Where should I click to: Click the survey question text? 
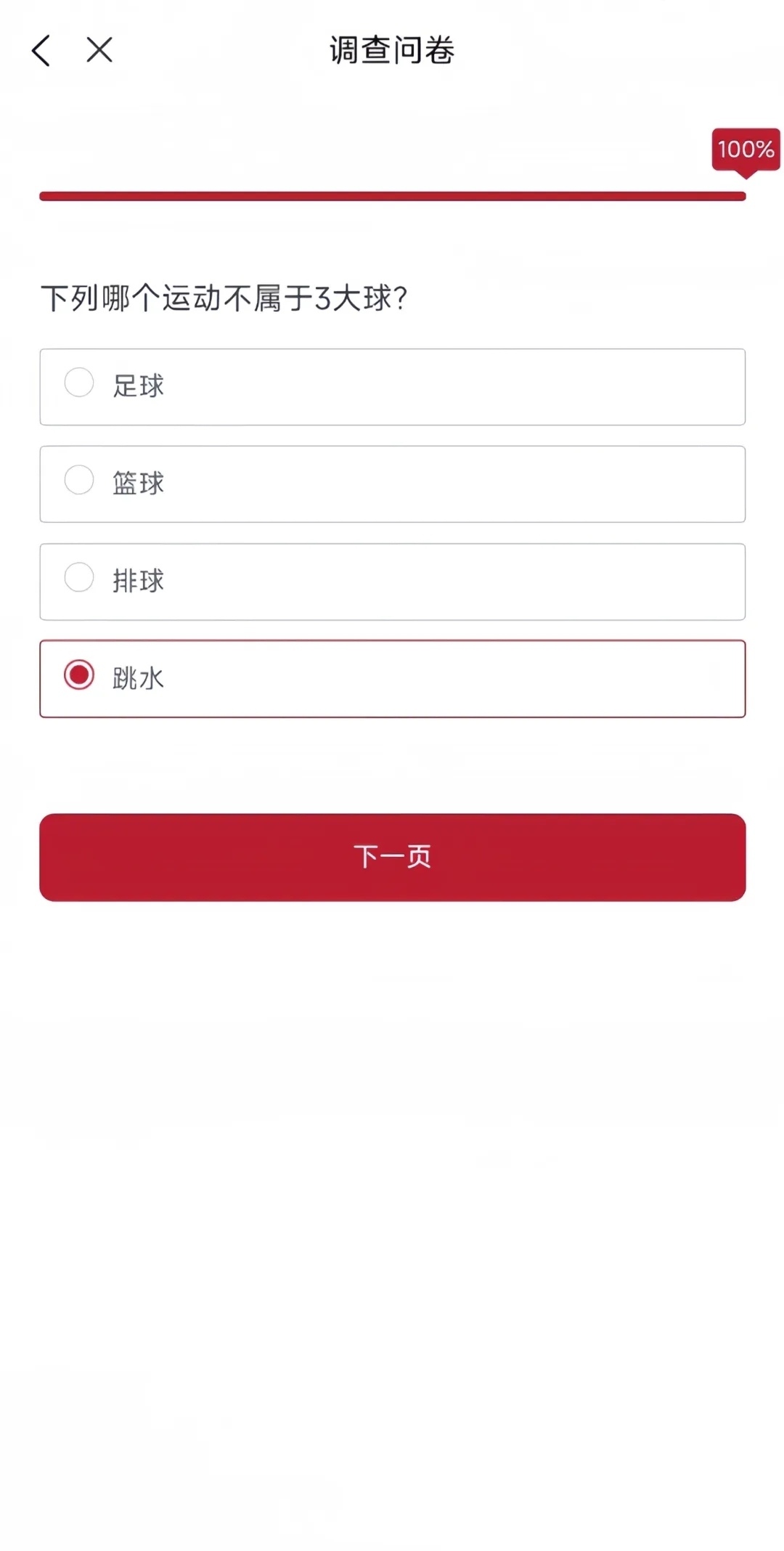click(x=225, y=296)
